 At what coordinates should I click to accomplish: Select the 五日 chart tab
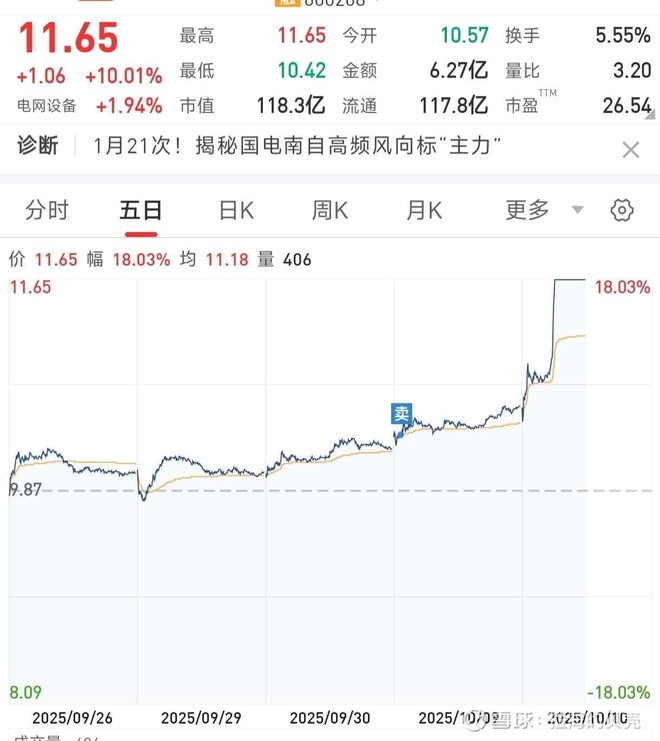point(140,210)
